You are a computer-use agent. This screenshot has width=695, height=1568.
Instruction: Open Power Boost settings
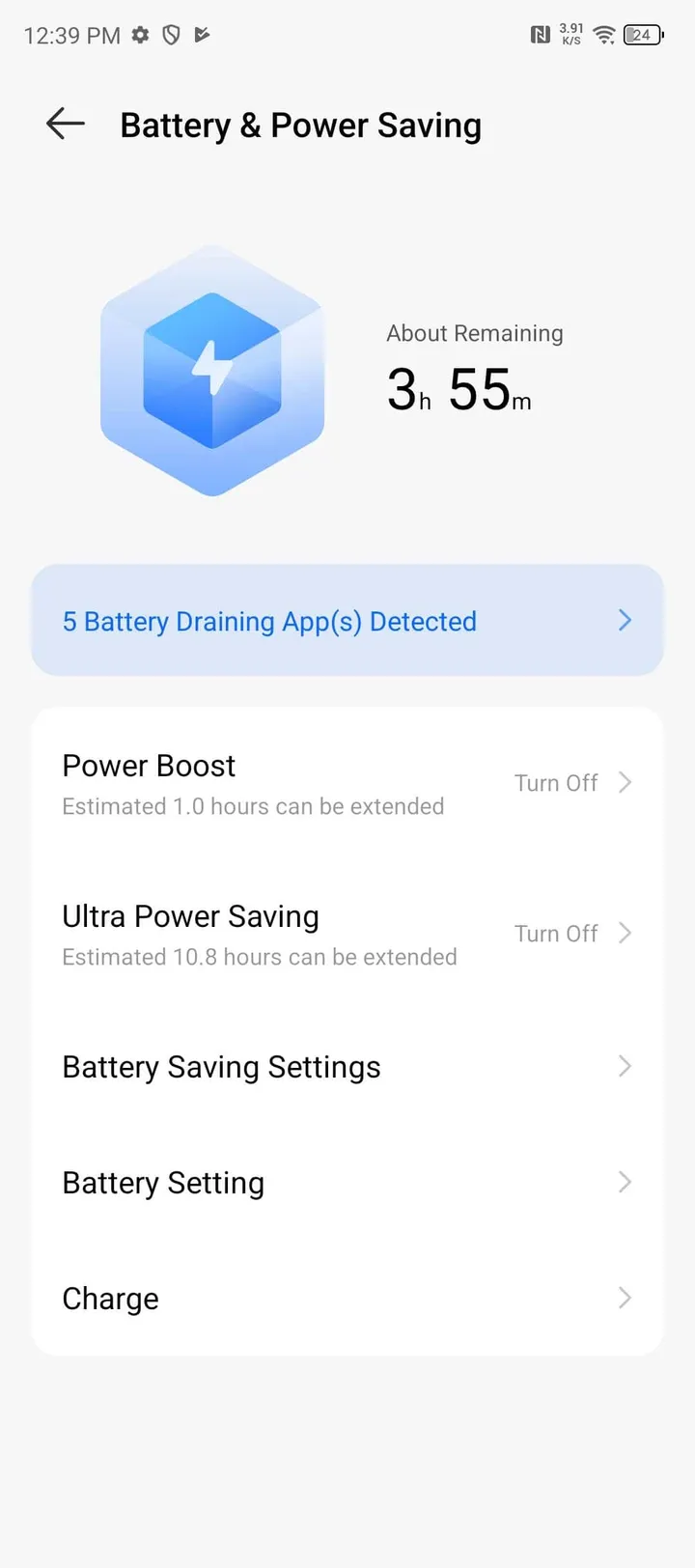tap(347, 784)
